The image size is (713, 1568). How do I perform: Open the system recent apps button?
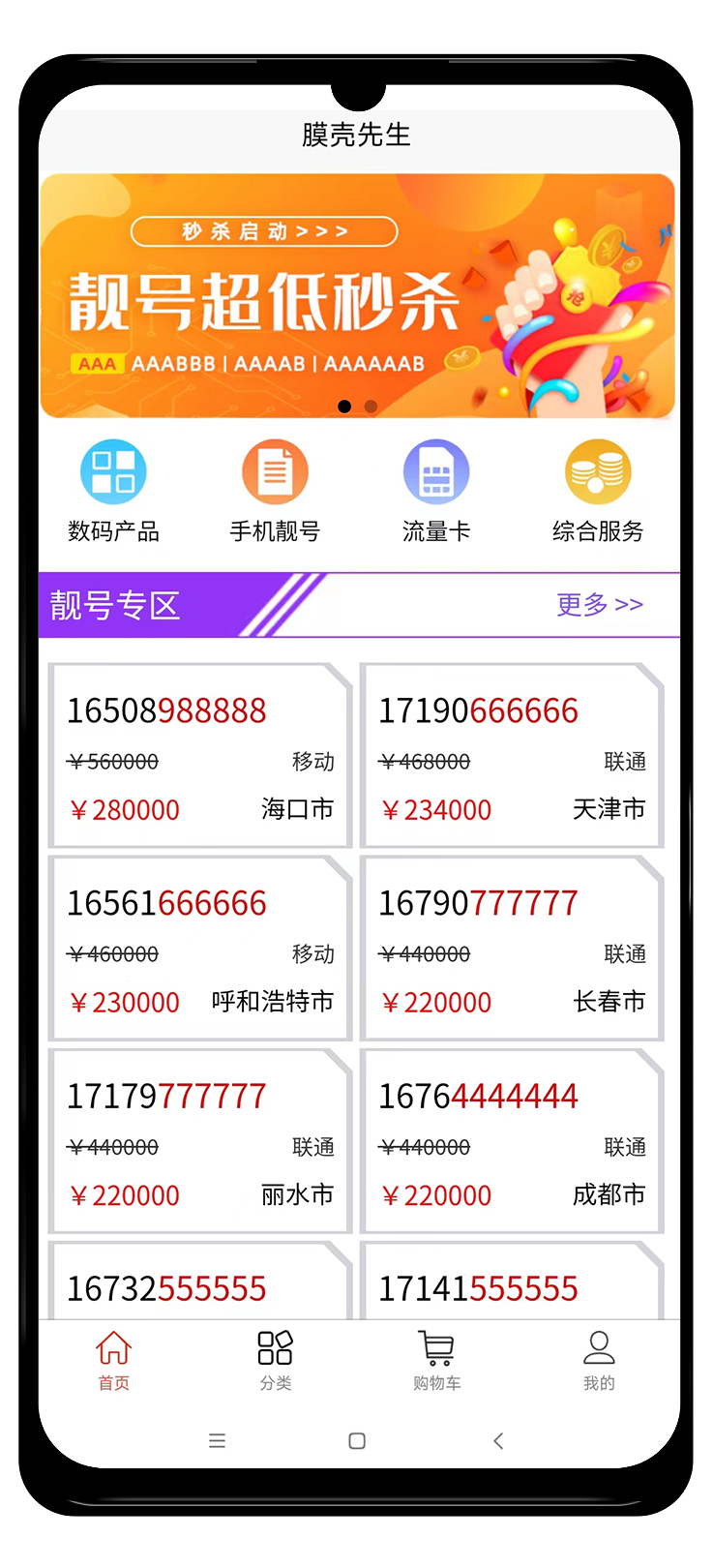217,1441
